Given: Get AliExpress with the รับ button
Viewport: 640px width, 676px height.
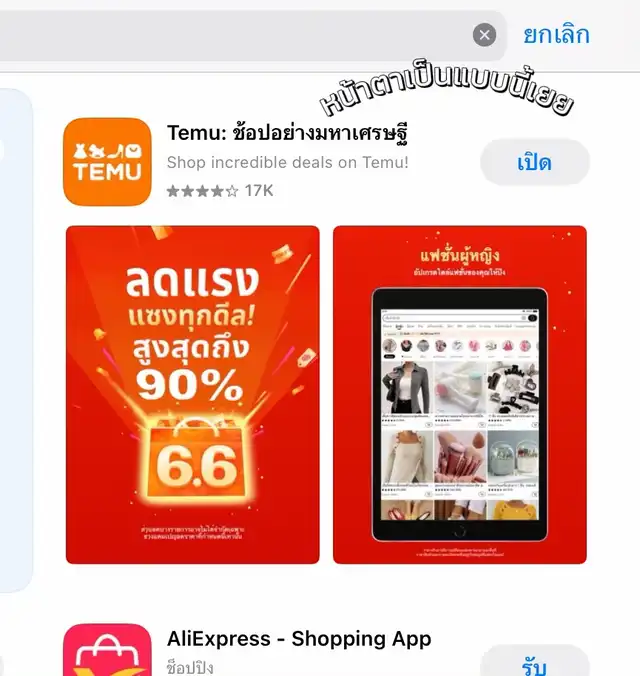Looking at the screenshot, I should [534, 662].
